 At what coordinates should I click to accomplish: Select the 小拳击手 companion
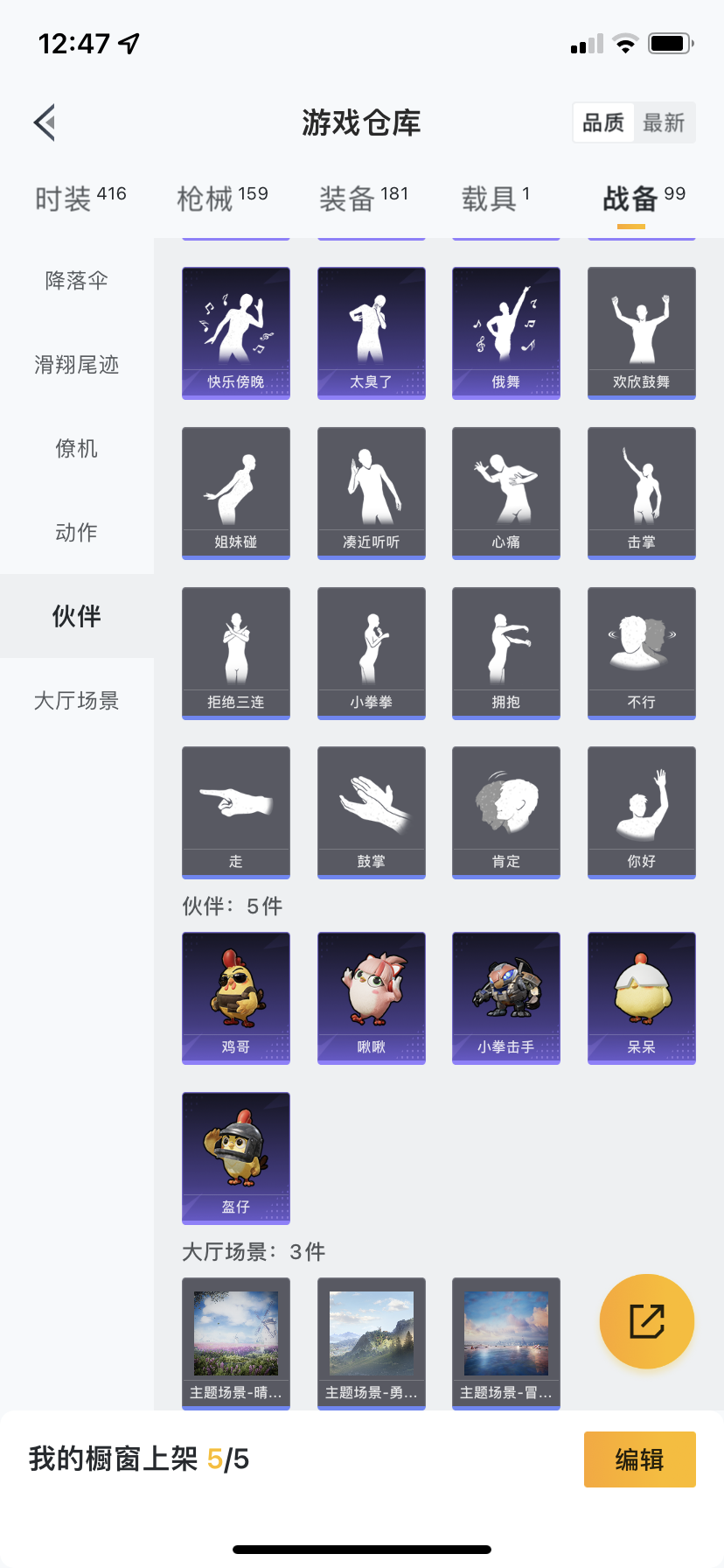tap(505, 997)
